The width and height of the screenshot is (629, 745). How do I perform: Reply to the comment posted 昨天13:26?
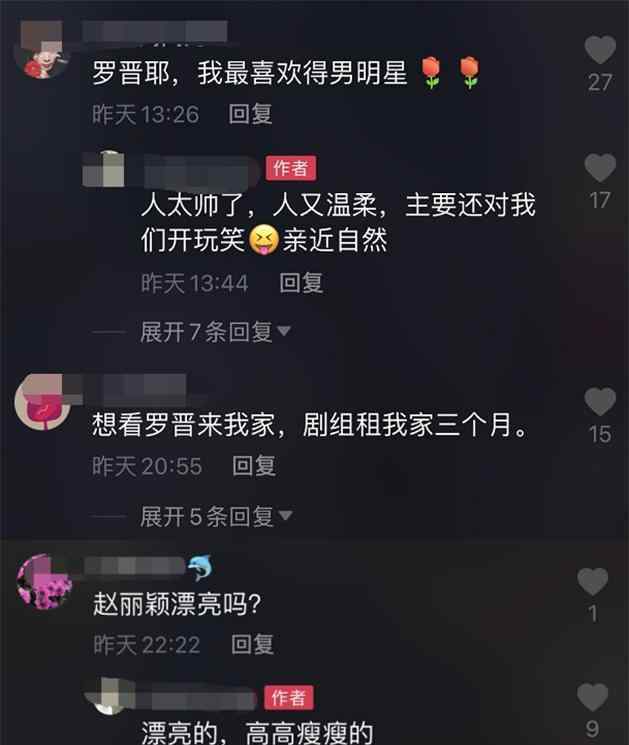tap(250, 114)
